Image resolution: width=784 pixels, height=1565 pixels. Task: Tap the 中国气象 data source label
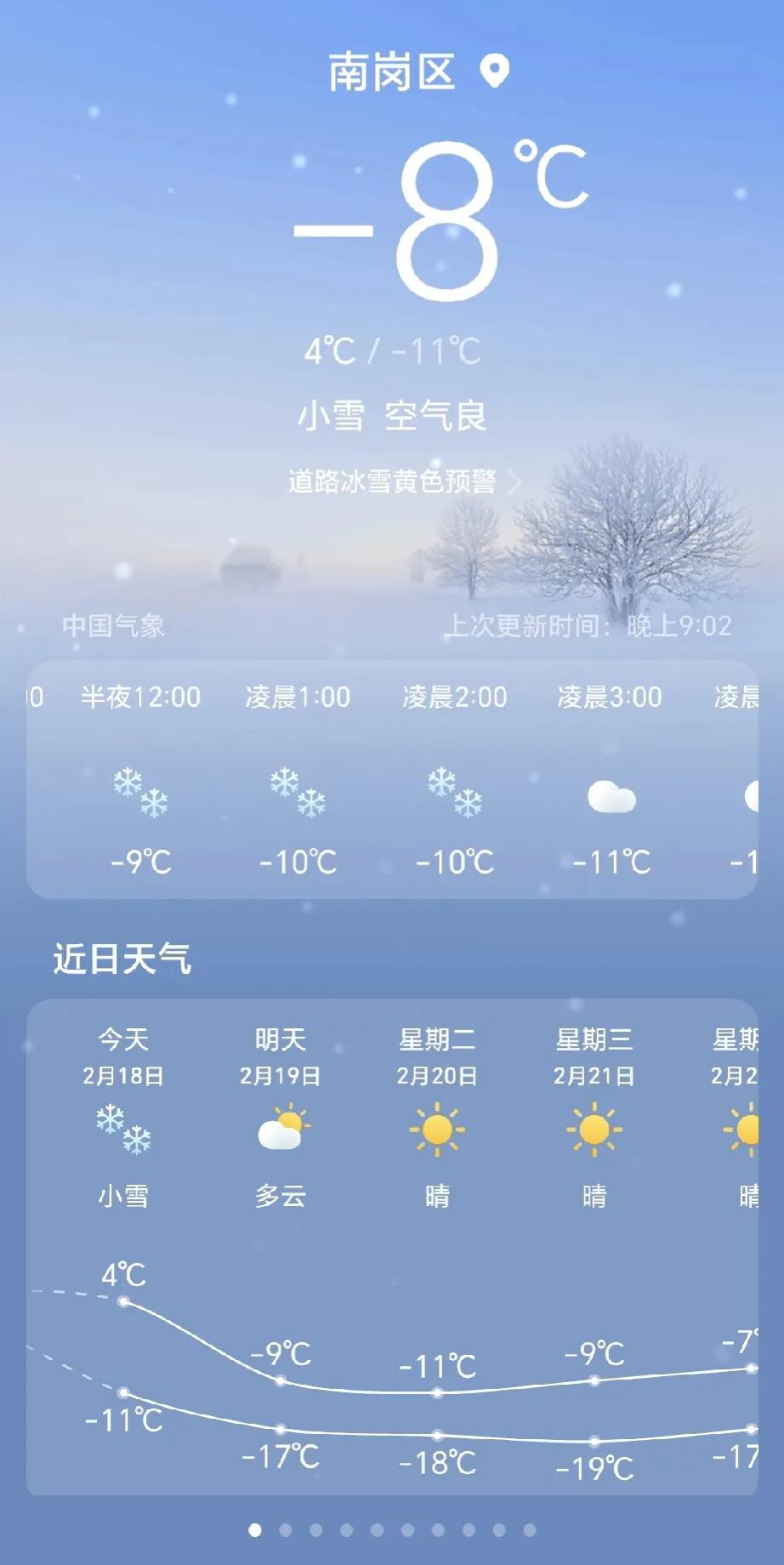113,627
